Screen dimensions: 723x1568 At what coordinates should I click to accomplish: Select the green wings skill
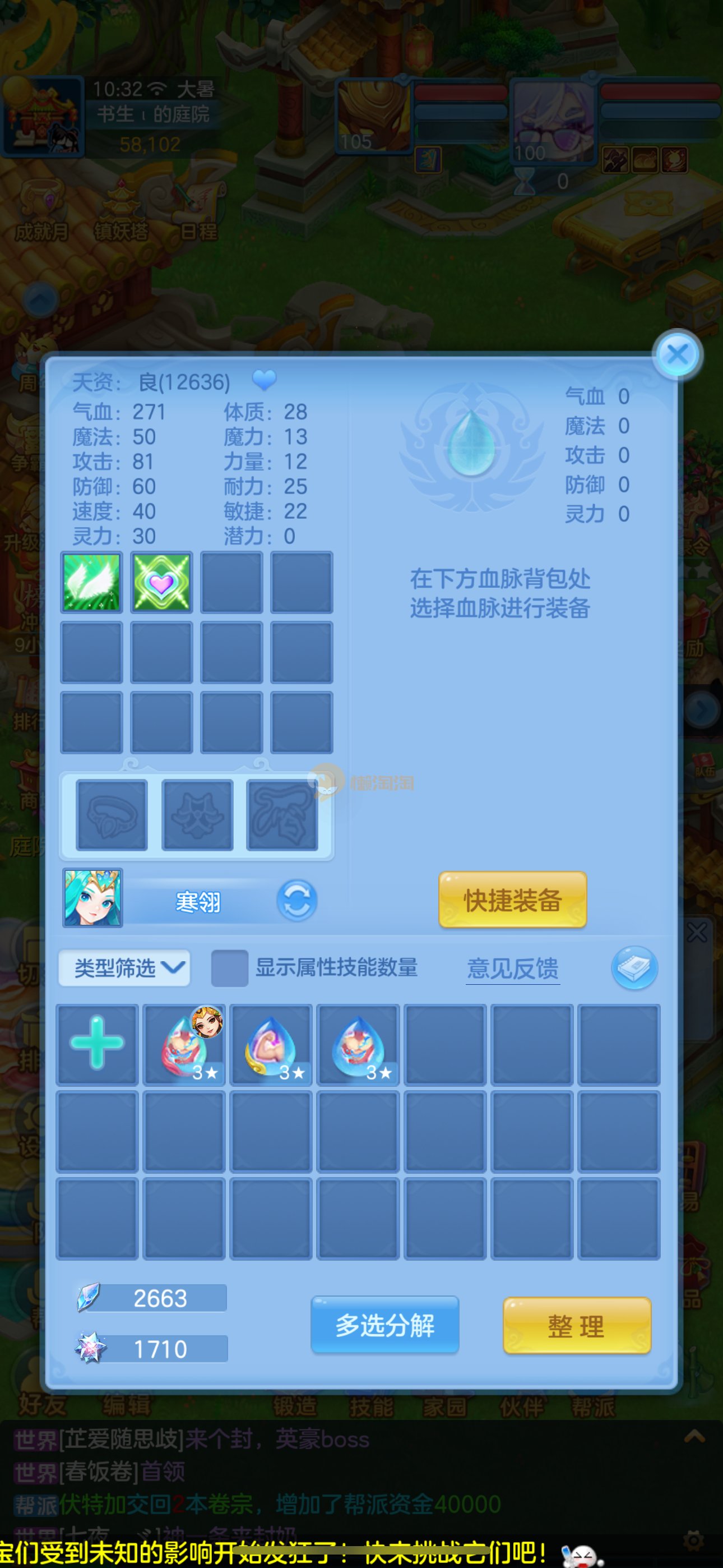tap(92, 582)
